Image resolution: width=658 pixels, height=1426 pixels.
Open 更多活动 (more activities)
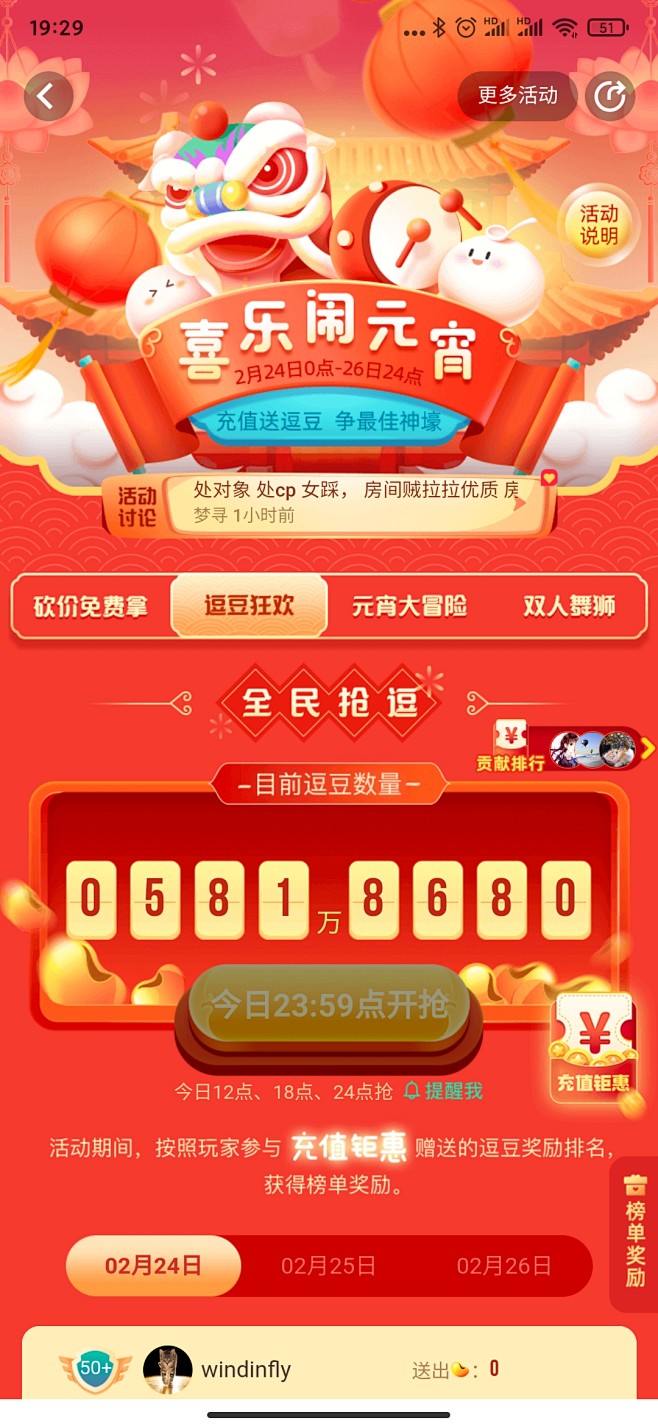(517, 96)
